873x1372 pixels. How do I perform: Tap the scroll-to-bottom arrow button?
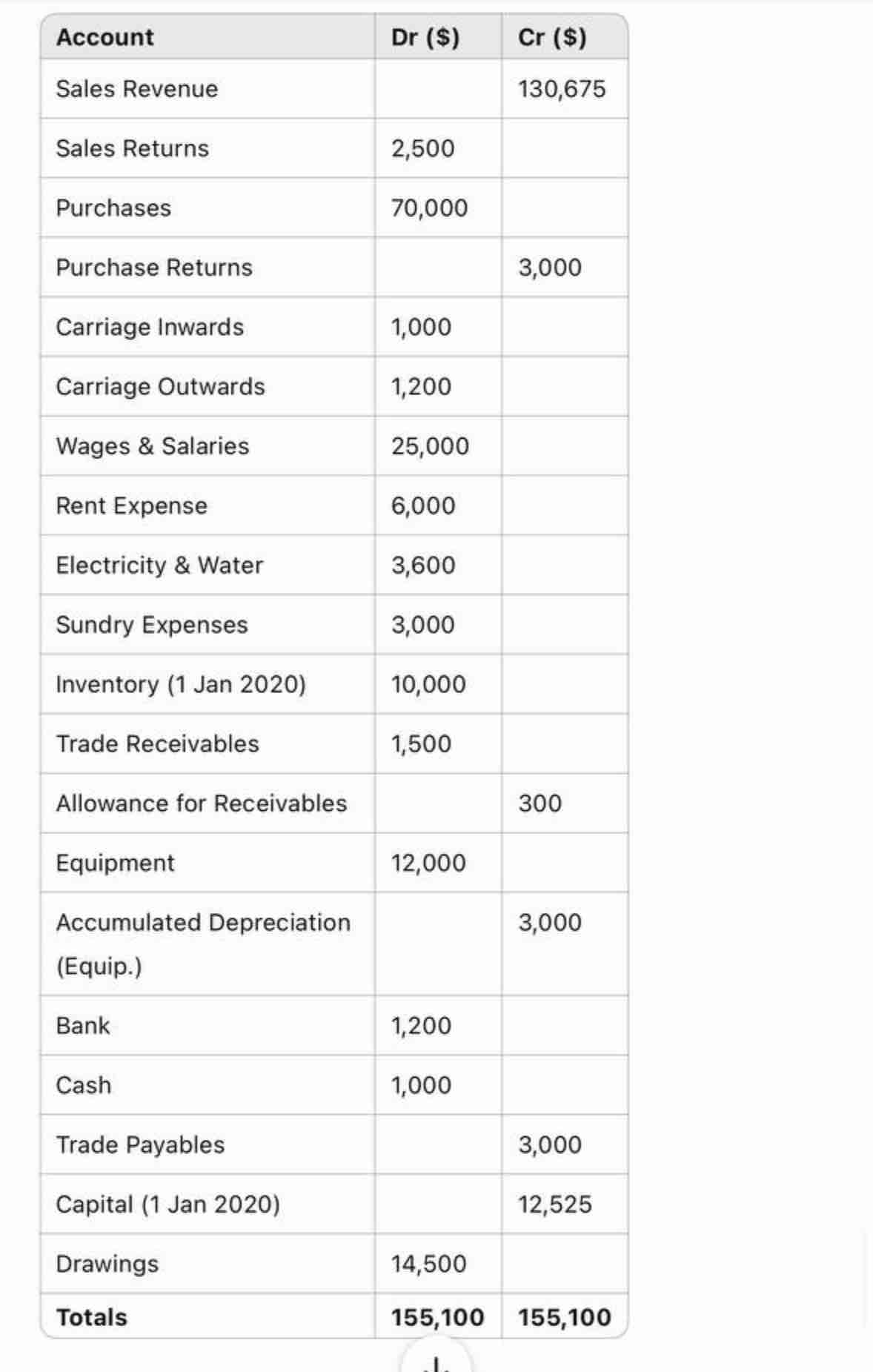pos(437,1360)
